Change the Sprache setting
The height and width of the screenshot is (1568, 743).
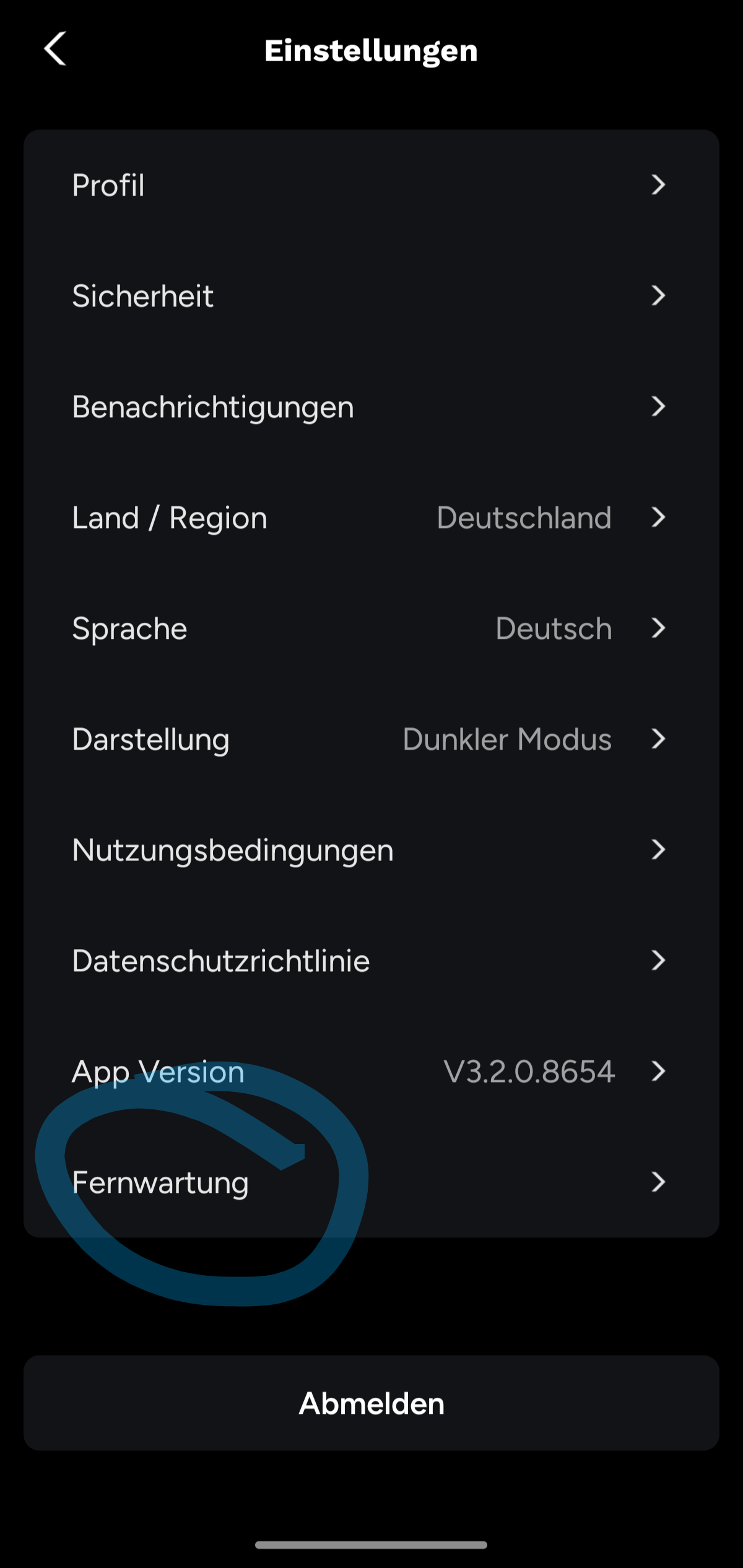[x=370, y=628]
